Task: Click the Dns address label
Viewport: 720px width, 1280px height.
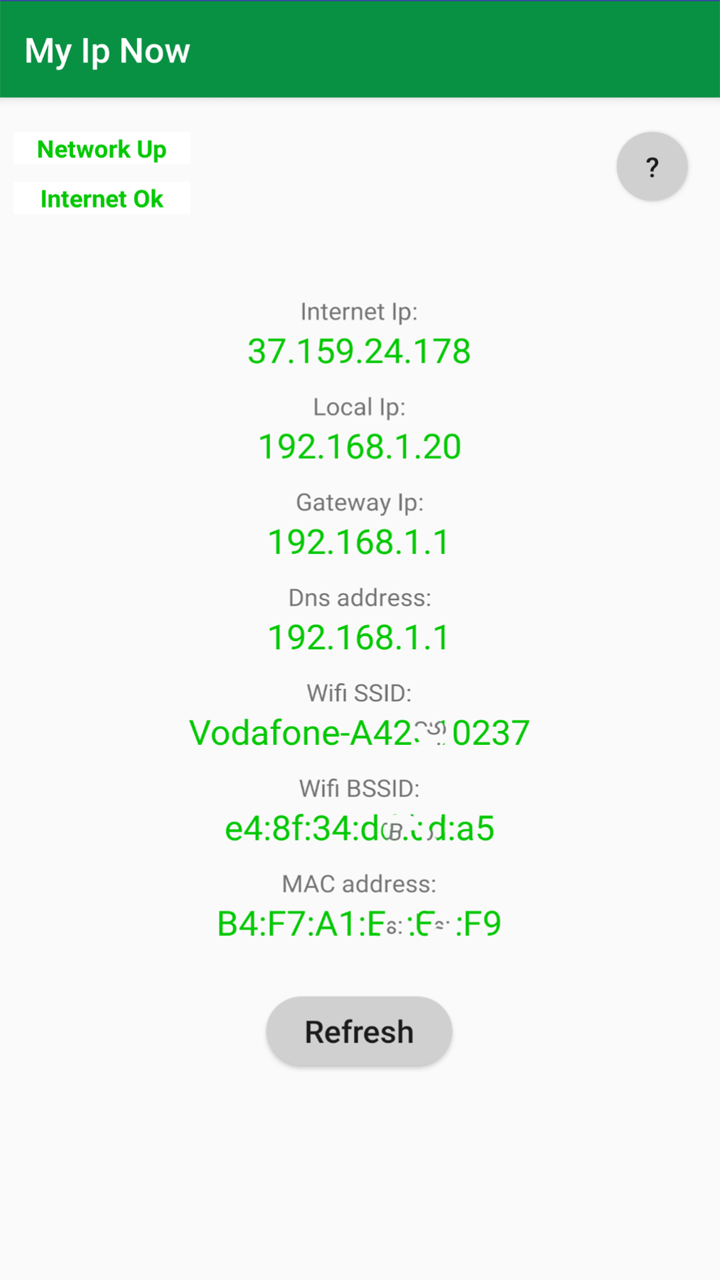Action: point(359,597)
